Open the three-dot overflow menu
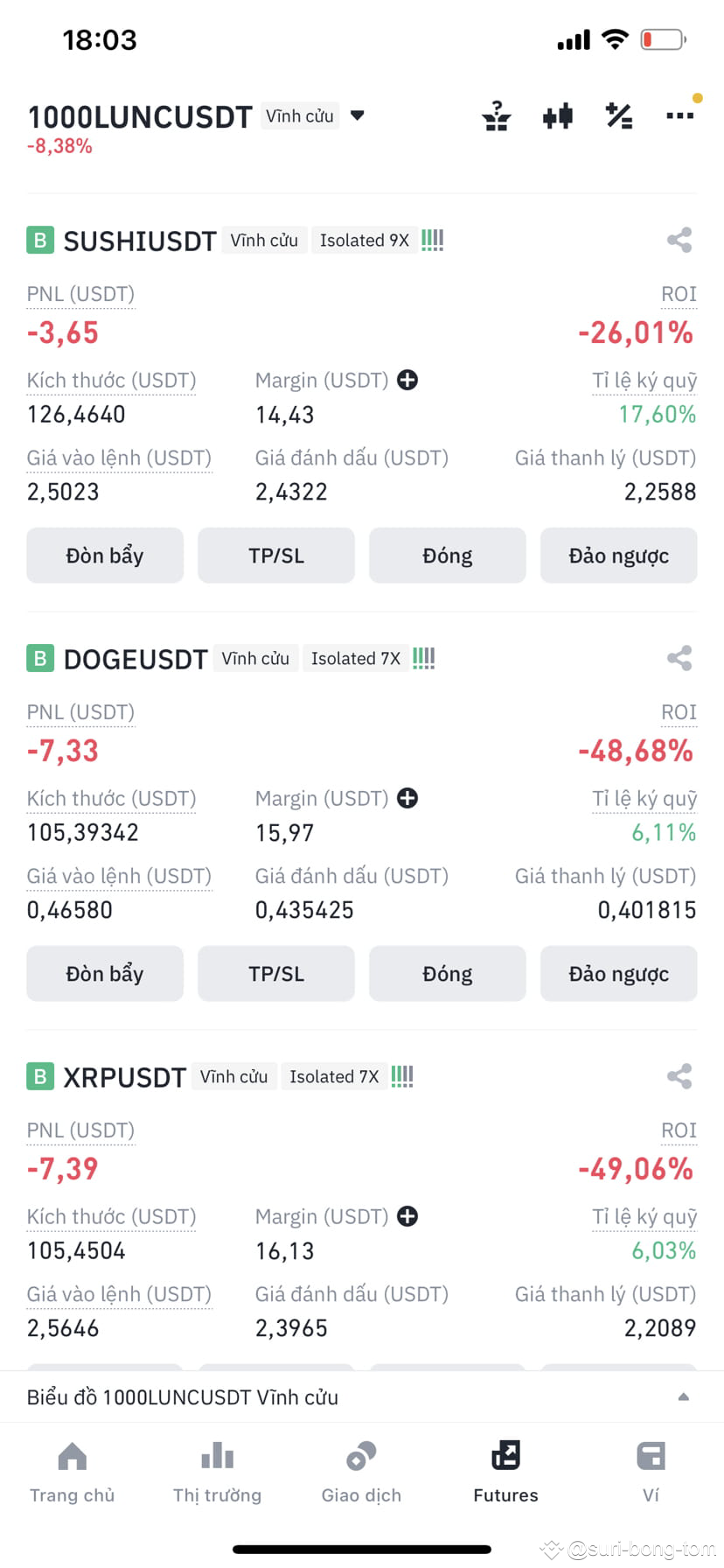 [x=679, y=115]
